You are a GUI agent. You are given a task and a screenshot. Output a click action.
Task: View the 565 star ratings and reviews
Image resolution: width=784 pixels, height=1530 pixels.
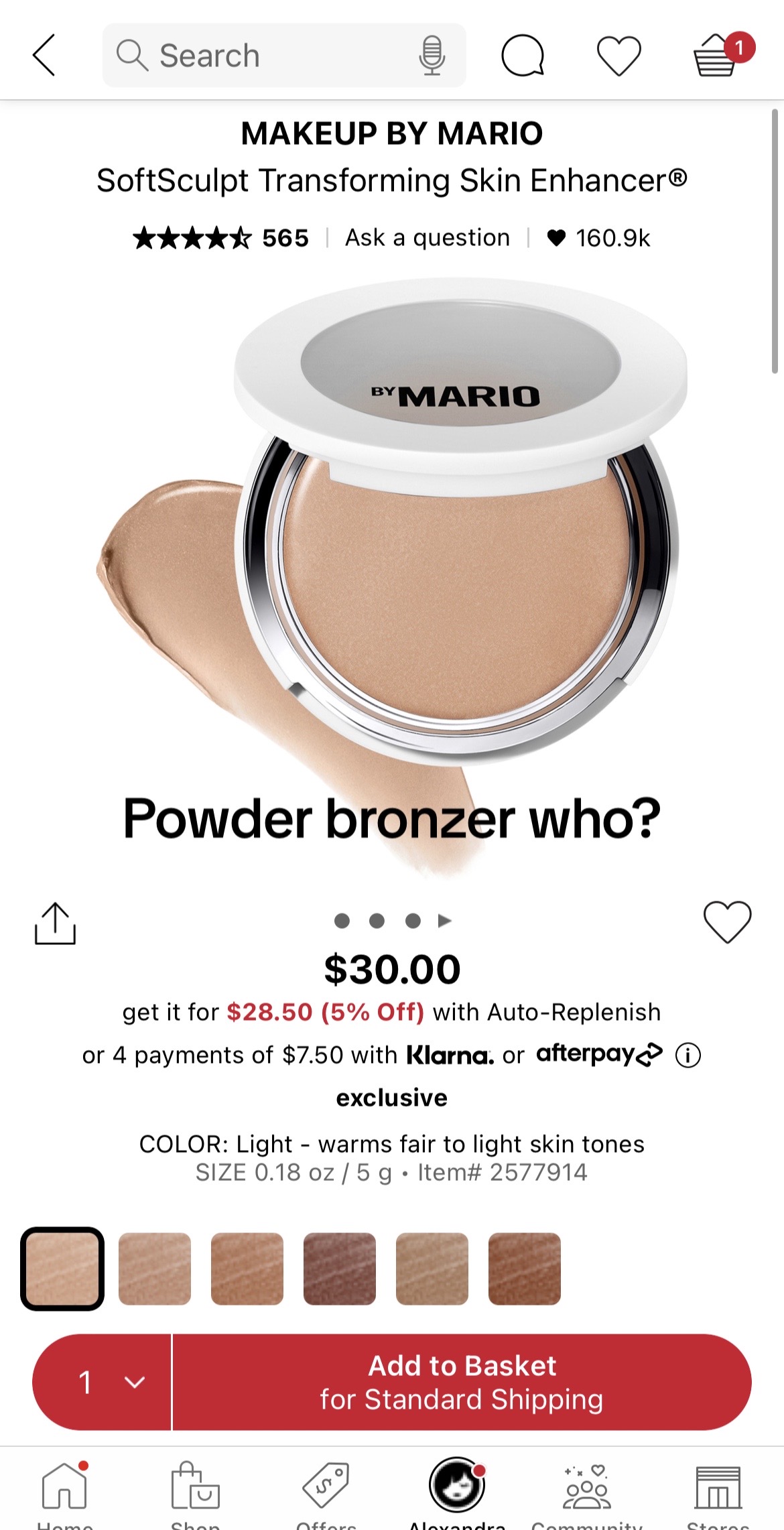click(221, 238)
